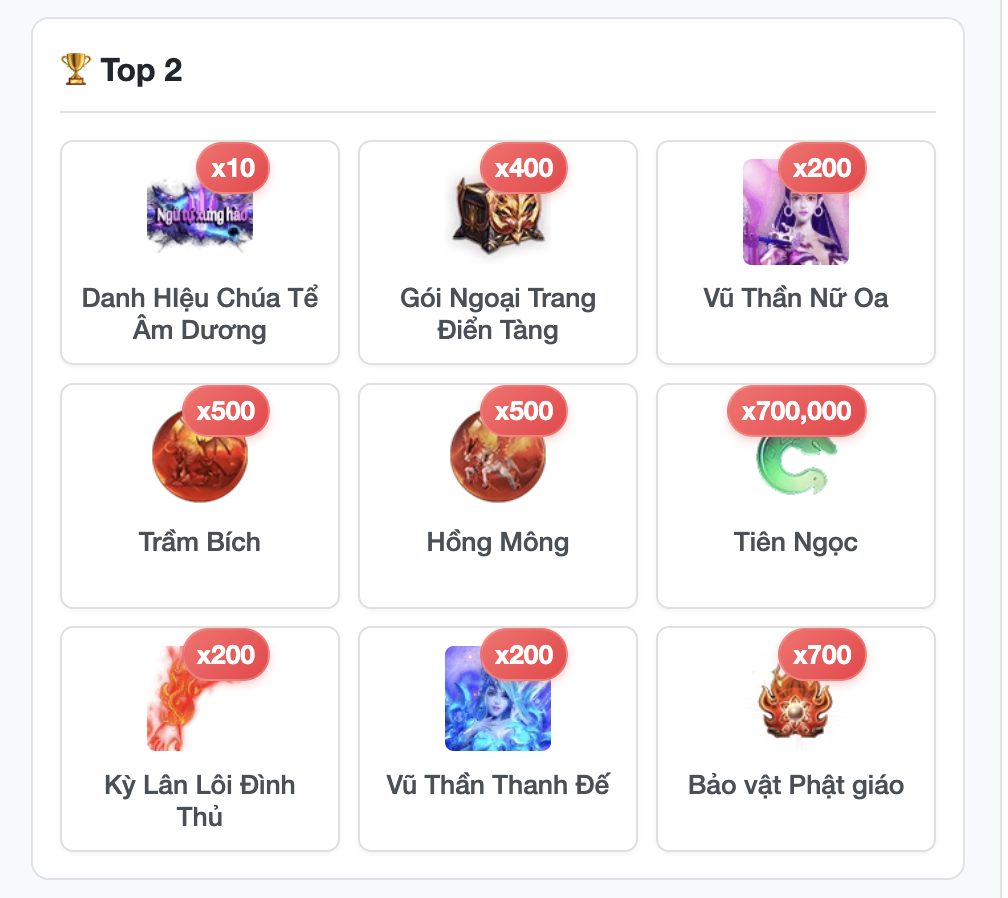Select the Kỳ Lân Lôi Đình Thủ card
Viewport: 1008px width, 898px height.
[200, 739]
